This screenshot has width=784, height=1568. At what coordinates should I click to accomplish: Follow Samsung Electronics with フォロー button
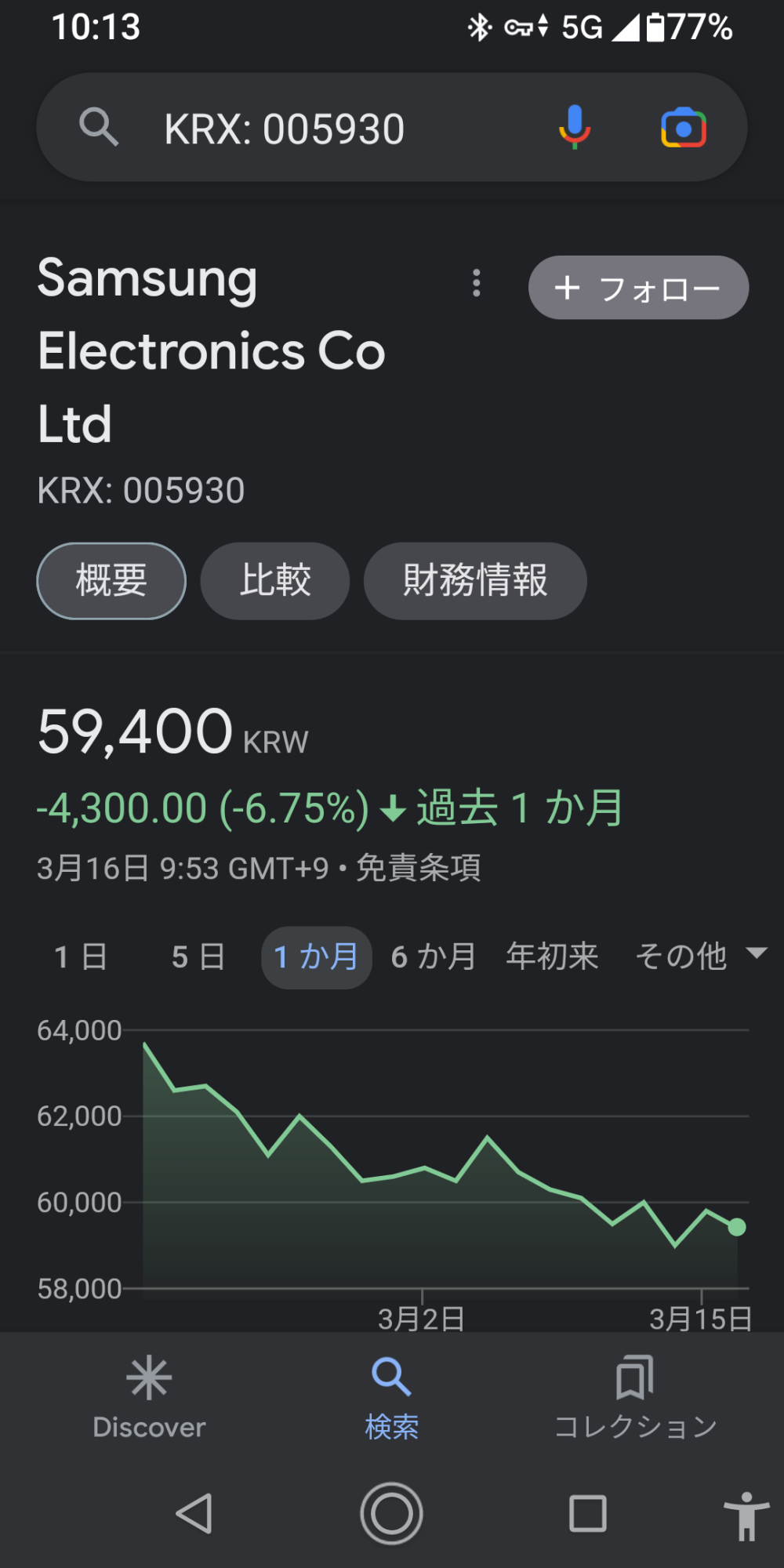tap(638, 288)
